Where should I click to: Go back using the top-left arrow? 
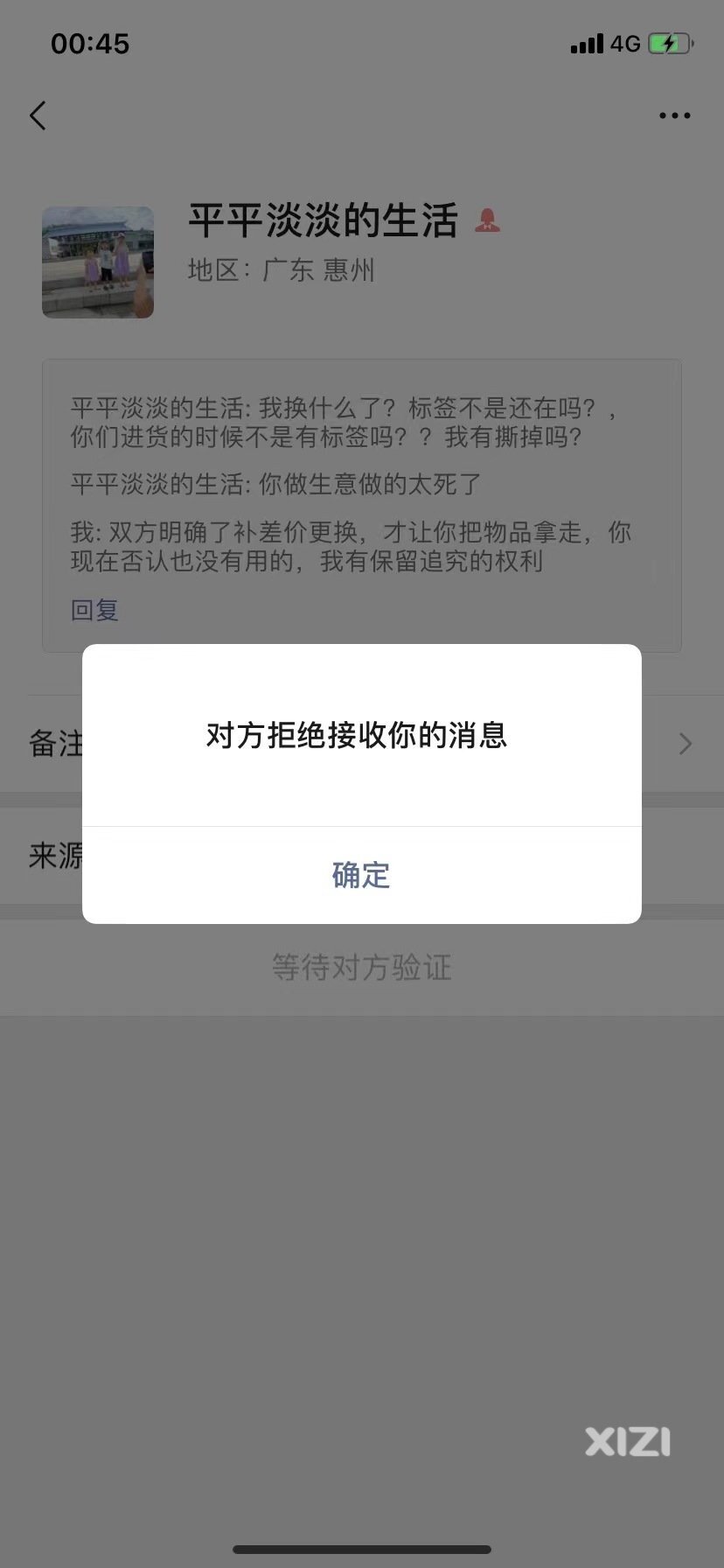pyautogui.click(x=38, y=115)
